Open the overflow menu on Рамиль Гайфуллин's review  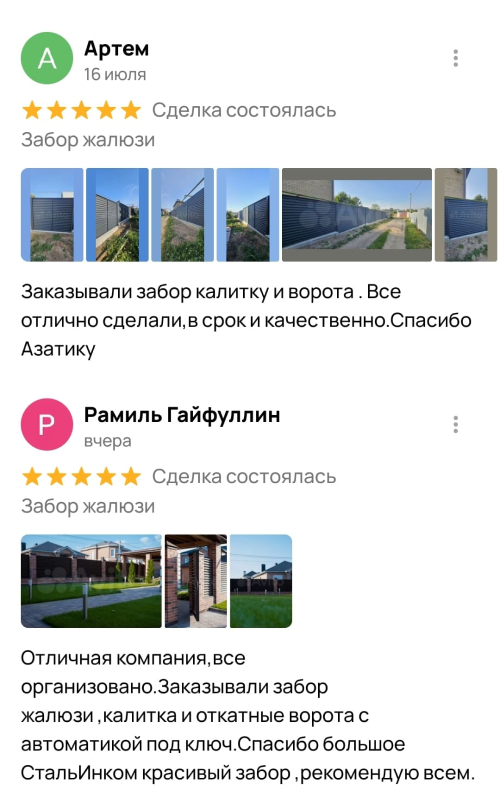(x=455, y=424)
